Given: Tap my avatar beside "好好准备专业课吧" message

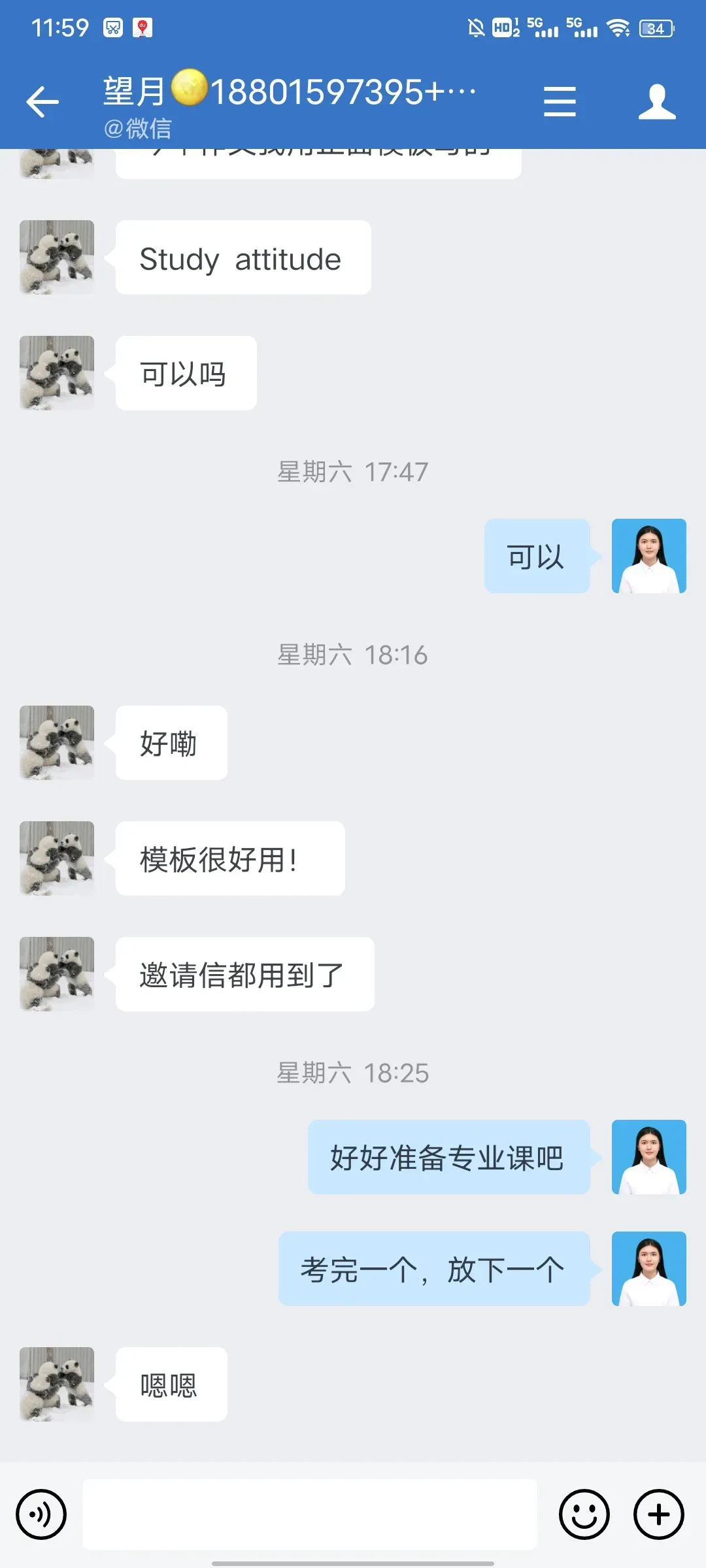Looking at the screenshot, I should click(x=649, y=1157).
